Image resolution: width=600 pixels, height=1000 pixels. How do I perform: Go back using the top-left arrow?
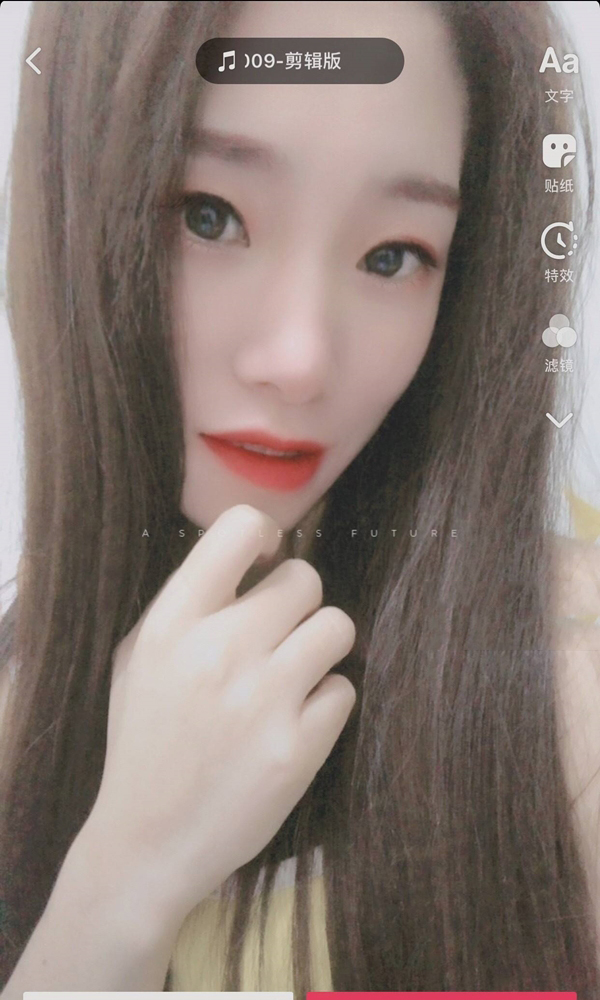34,61
